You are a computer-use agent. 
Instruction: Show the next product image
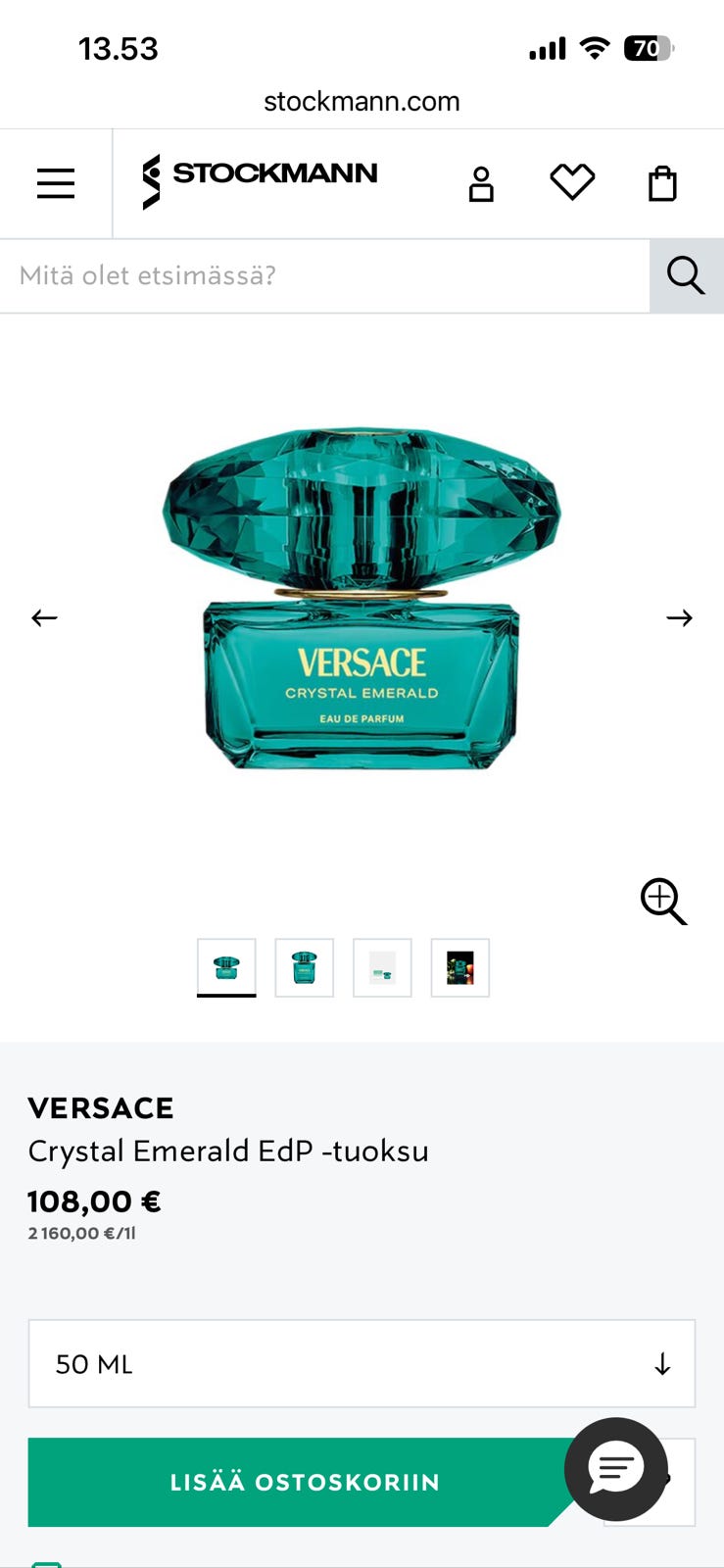tap(679, 617)
